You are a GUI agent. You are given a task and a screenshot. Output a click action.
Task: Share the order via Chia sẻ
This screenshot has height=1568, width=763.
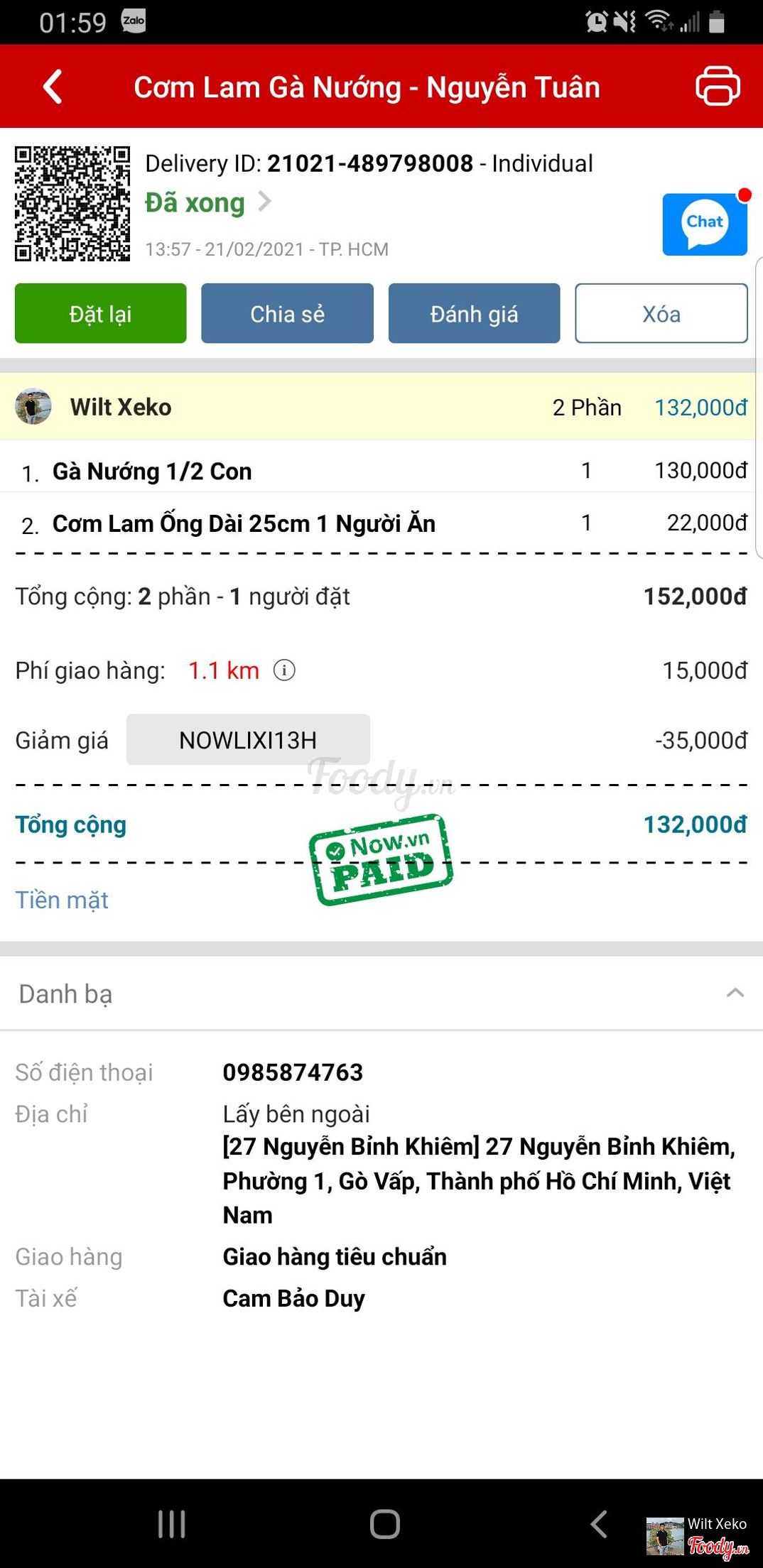point(287,313)
